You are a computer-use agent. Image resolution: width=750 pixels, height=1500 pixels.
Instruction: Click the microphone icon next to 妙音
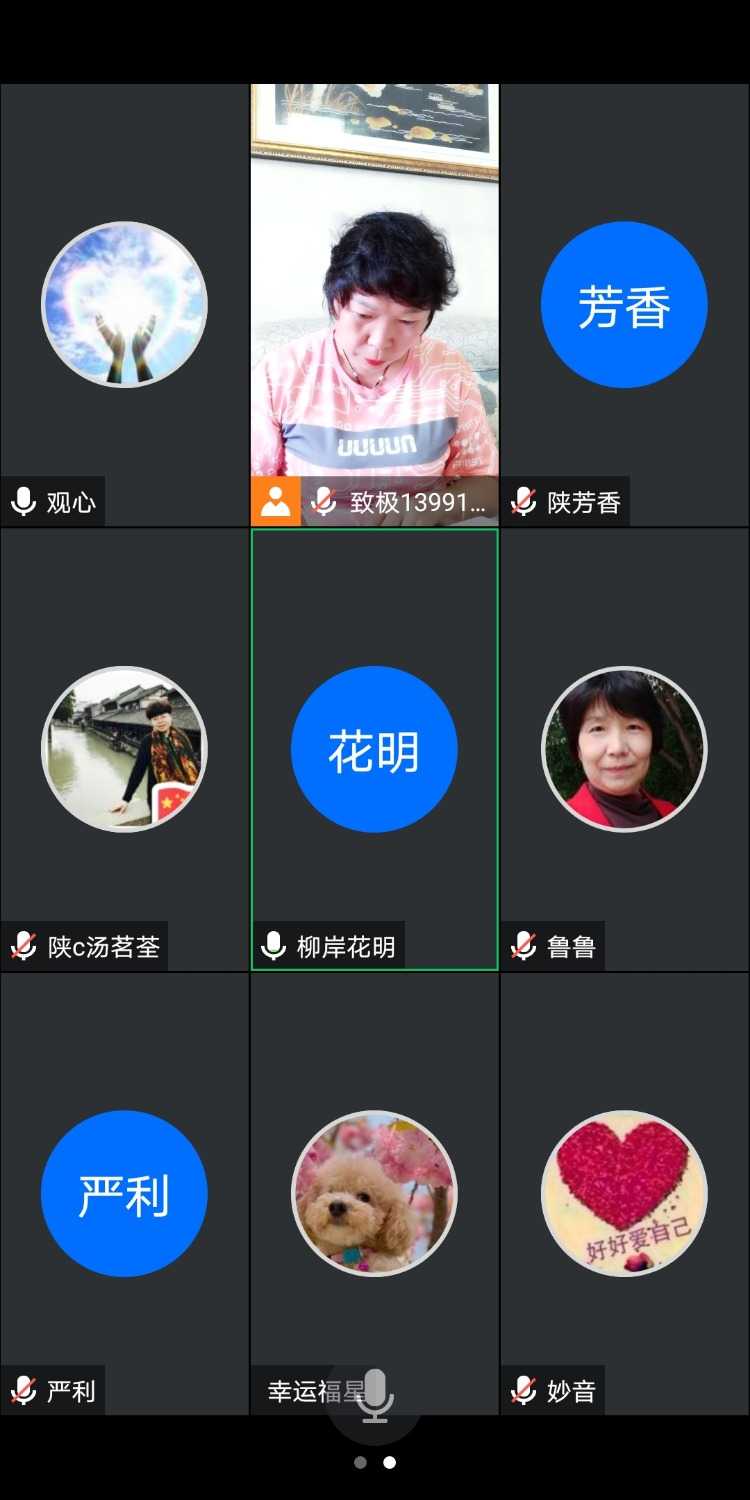(522, 1389)
